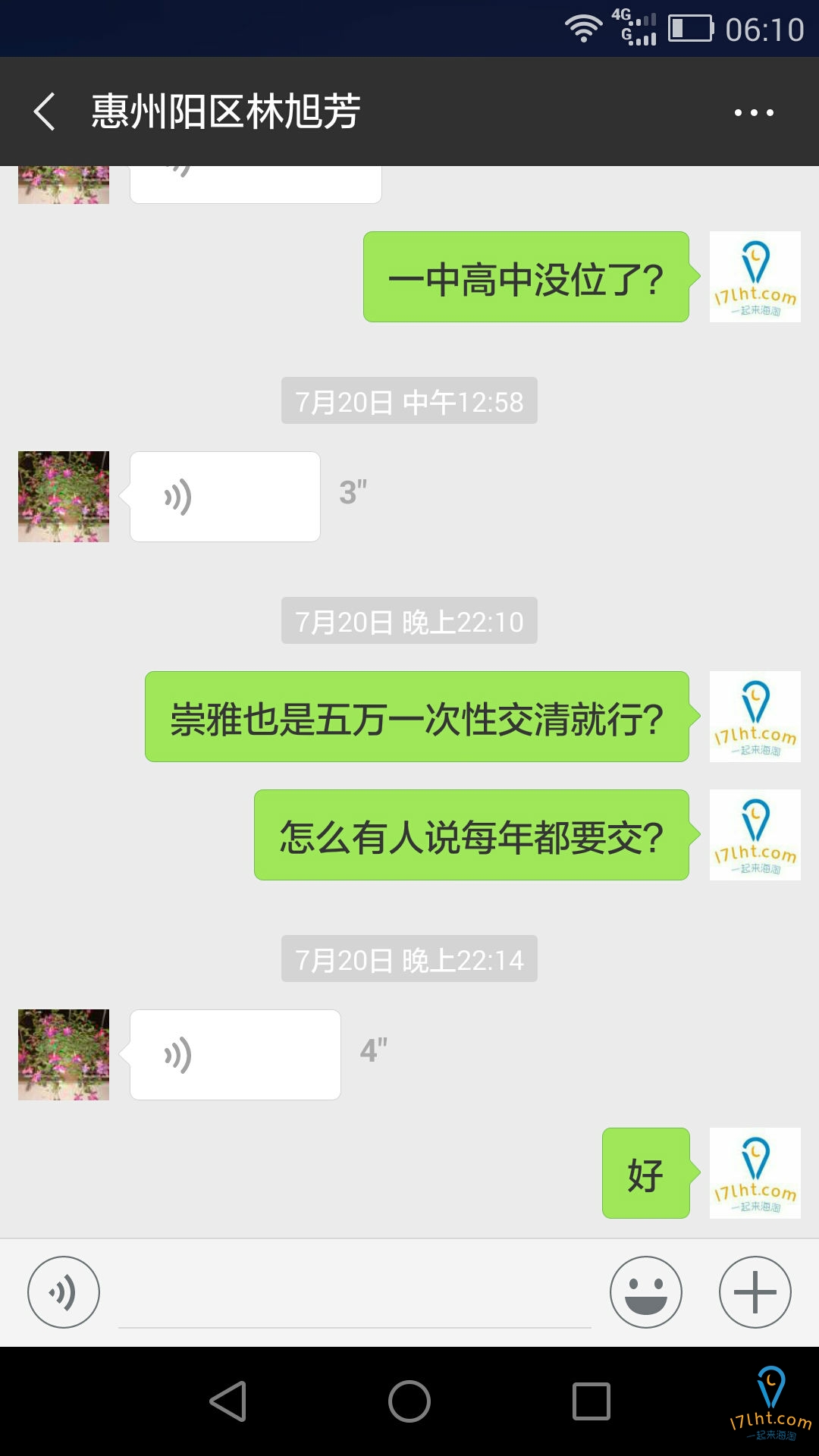Tap the message text input field

coord(355,1297)
